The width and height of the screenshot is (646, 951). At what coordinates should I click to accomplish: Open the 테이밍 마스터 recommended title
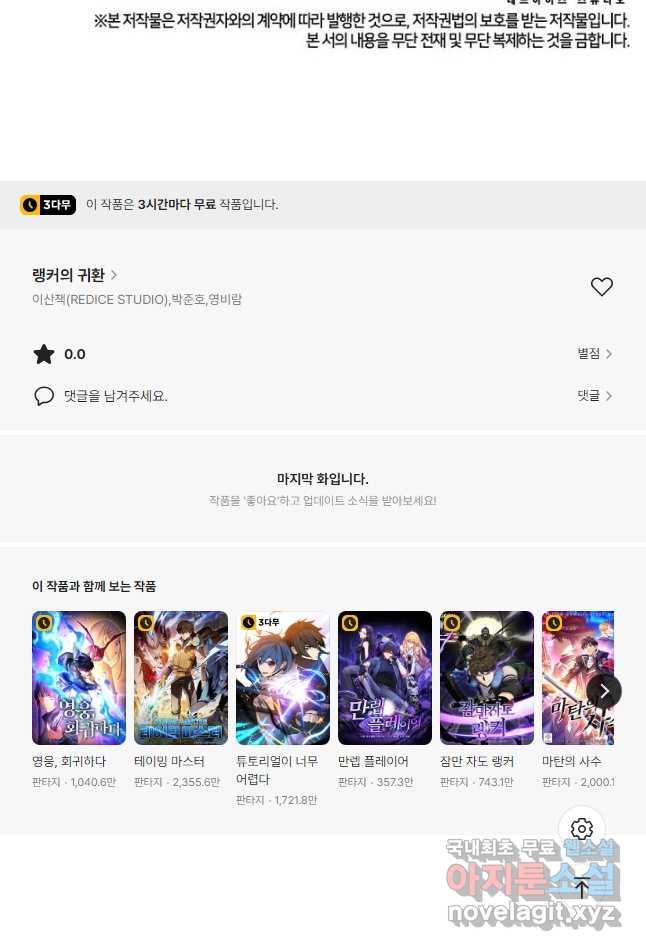coord(181,678)
